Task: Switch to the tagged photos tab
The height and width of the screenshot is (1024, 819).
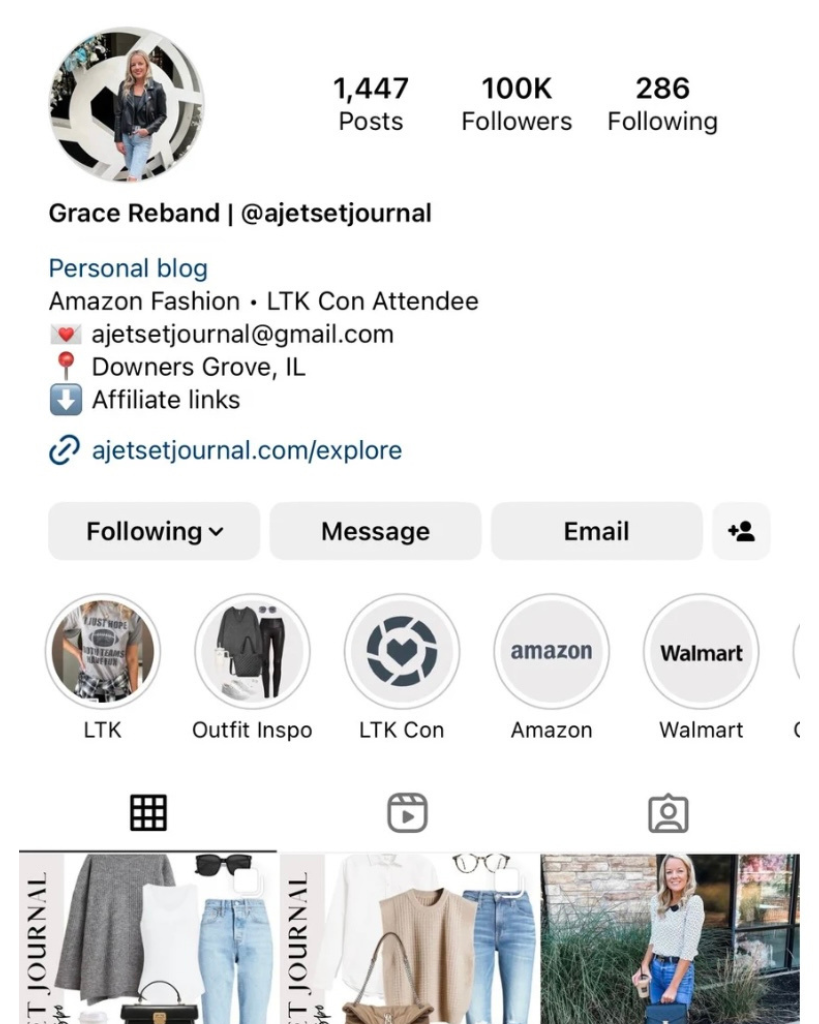Action: [667, 813]
